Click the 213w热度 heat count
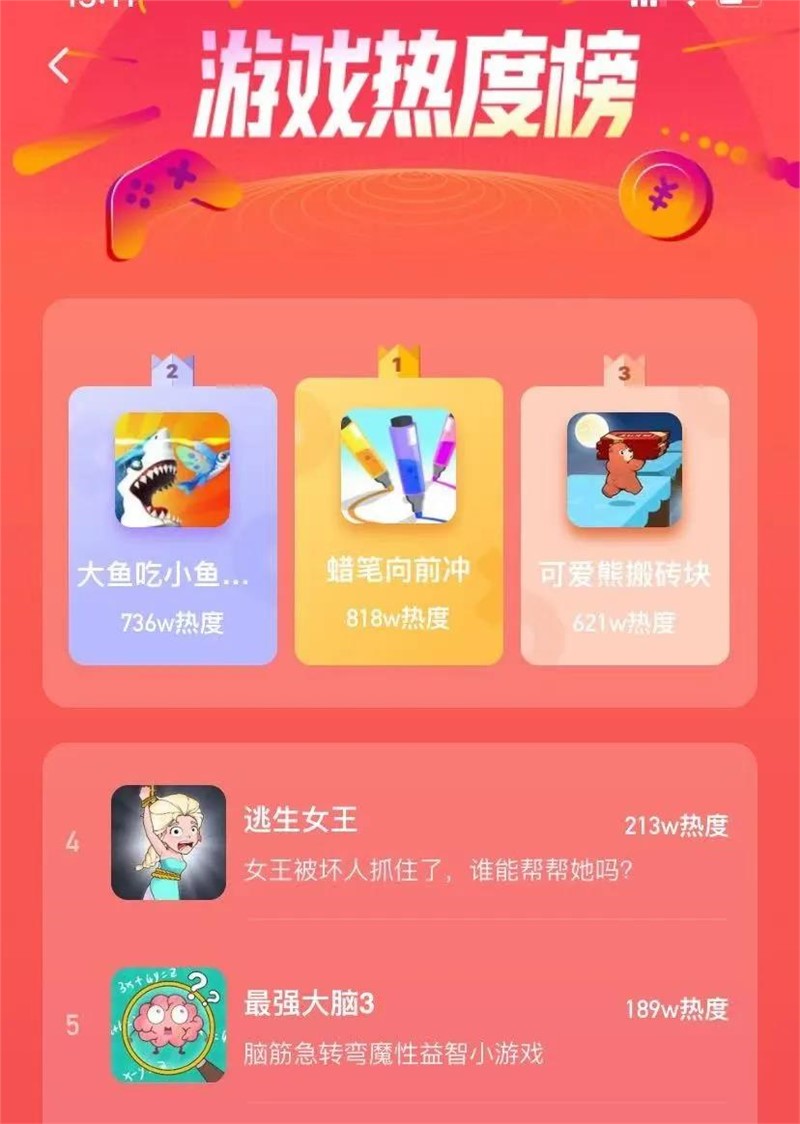This screenshot has width=800, height=1124. 675,823
